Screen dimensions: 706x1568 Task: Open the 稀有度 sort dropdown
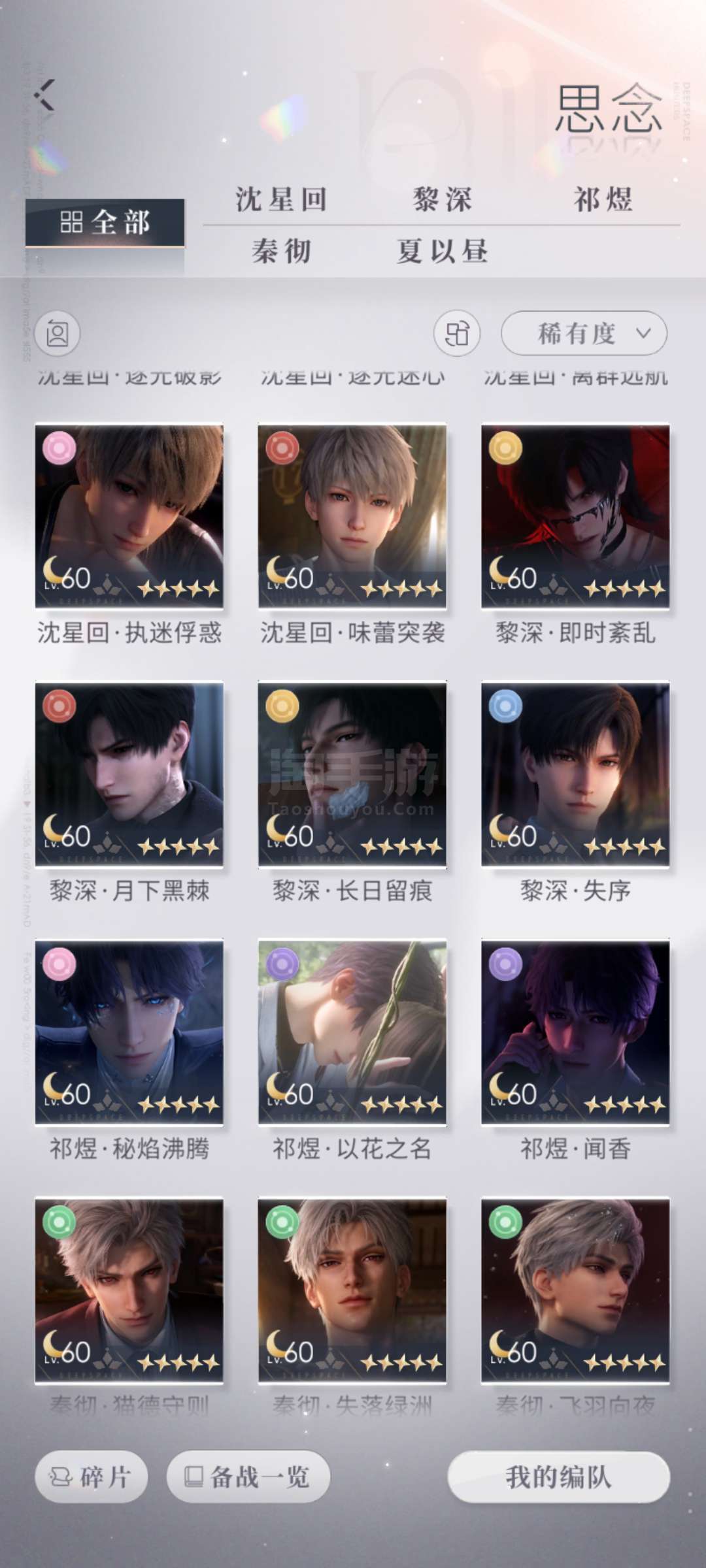pyautogui.click(x=584, y=333)
